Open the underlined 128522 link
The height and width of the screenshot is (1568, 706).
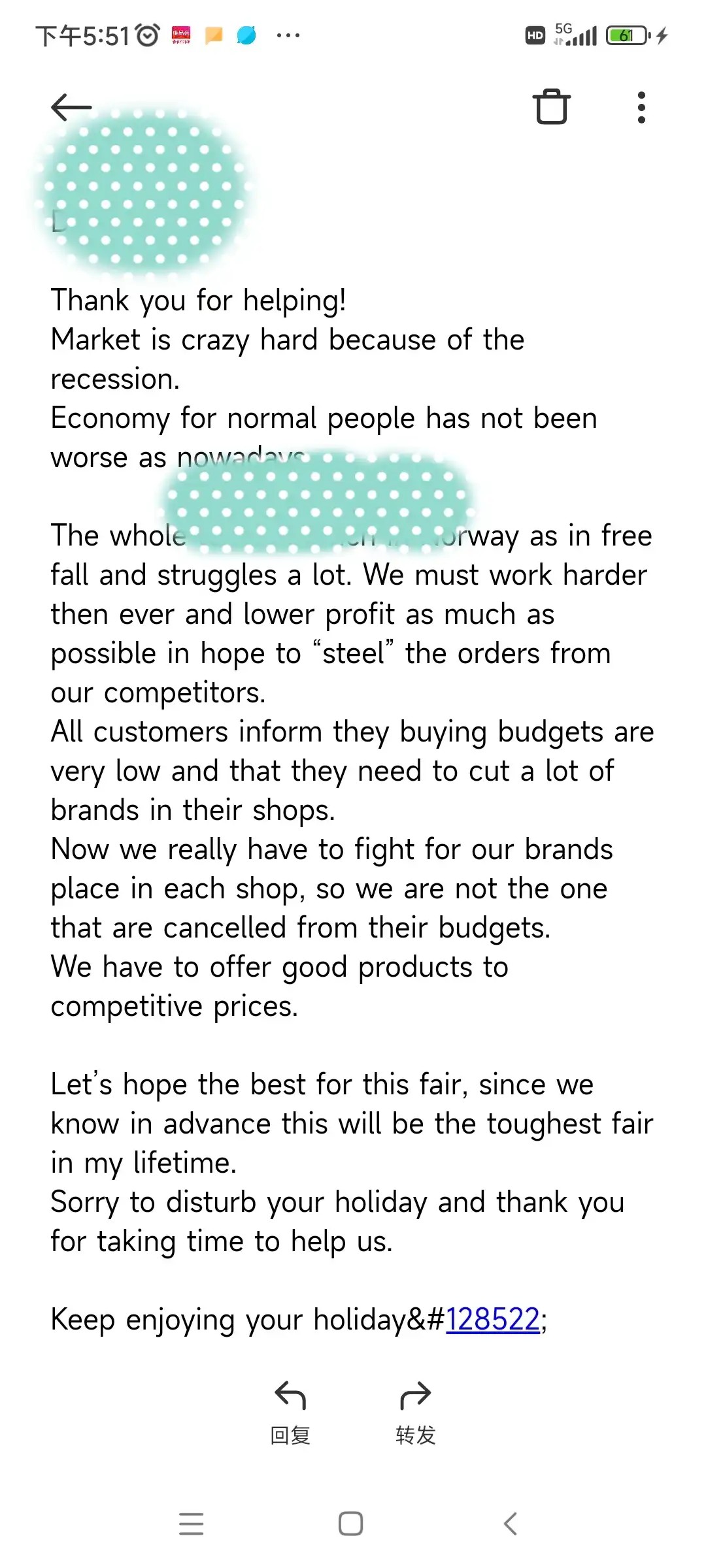point(492,1319)
